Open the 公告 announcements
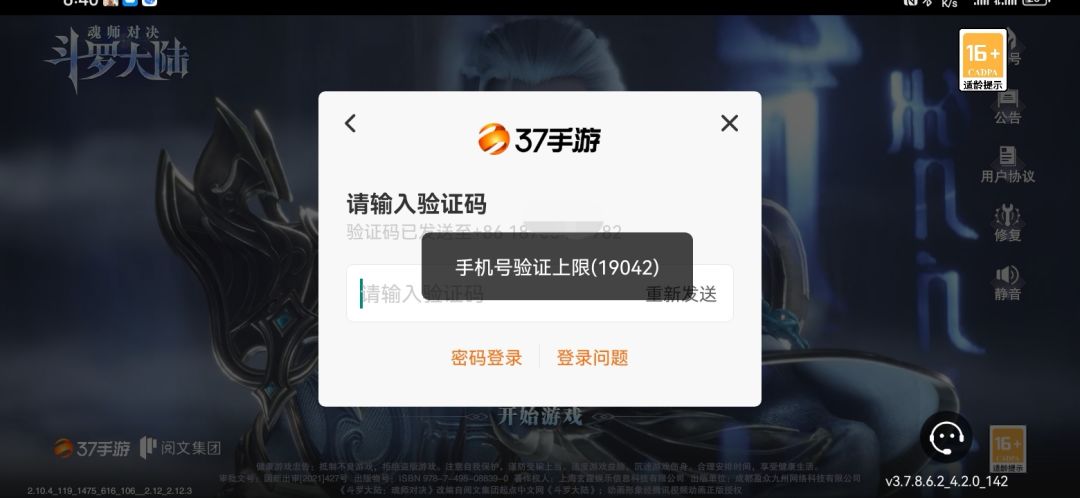The image size is (1080, 498). [1007, 107]
